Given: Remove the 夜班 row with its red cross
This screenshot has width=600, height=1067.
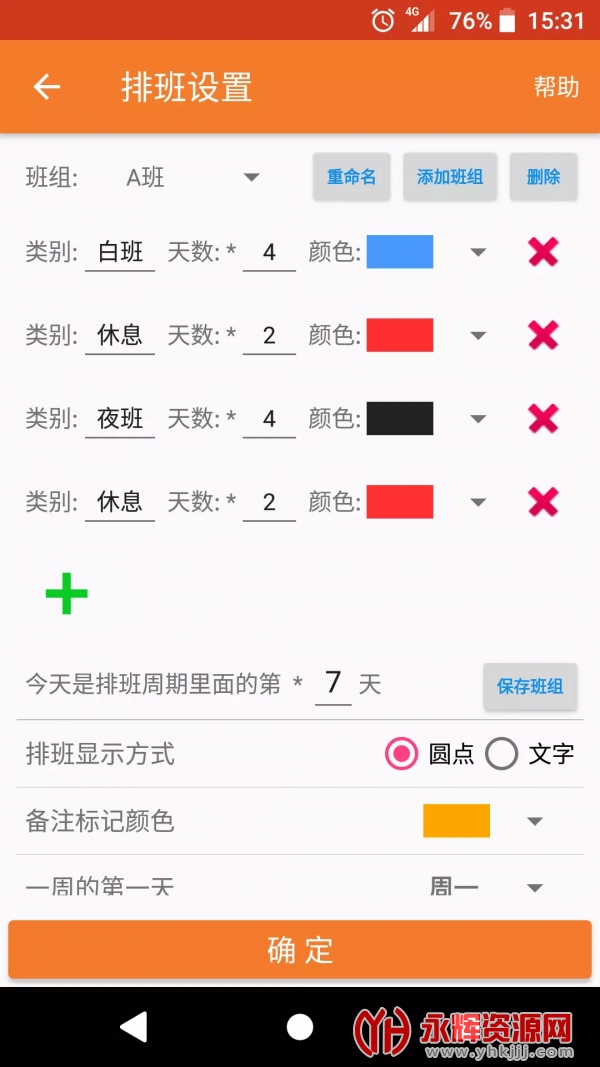Looking at the screenshot, I should pyautogui.click(x=543, y=419).
